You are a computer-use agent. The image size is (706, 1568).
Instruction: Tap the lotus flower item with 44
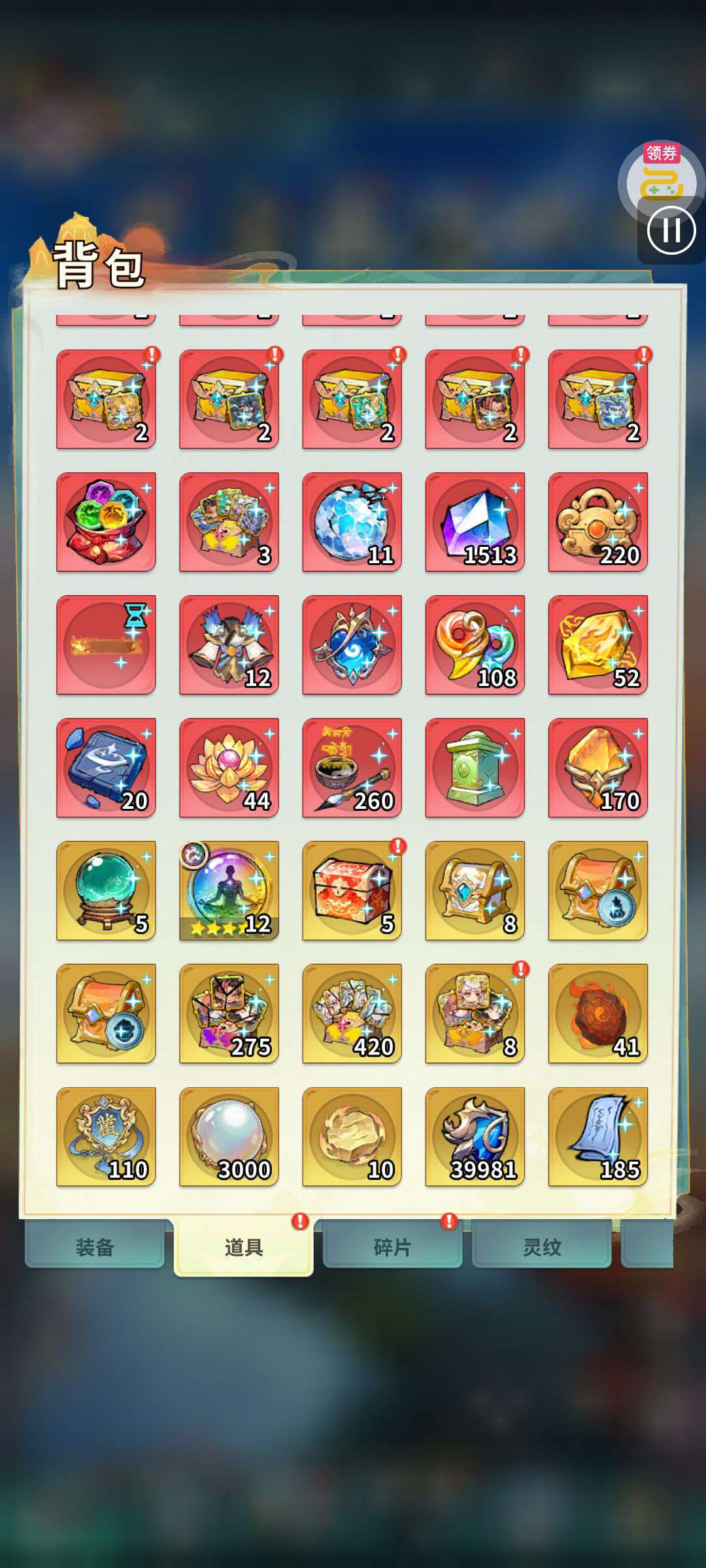(229, 768)
